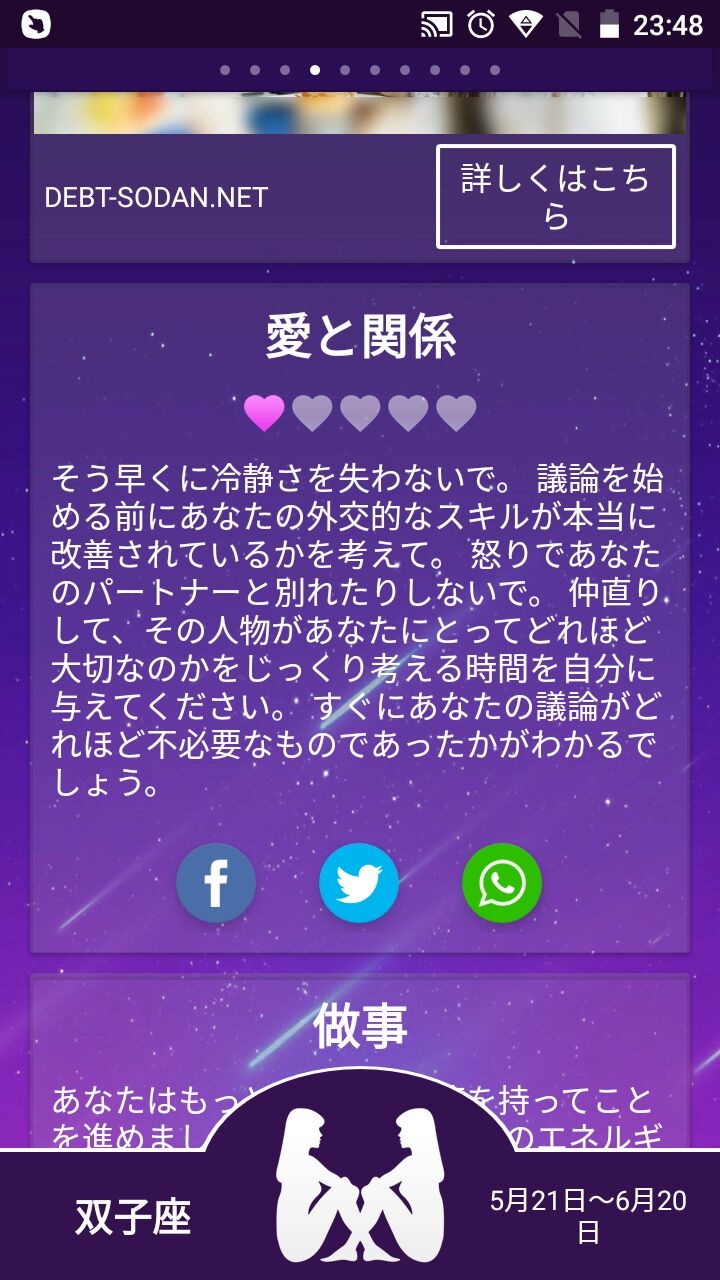Open the DEBT-SODAN.NET ad link
The width and height of the screenshot is (720, 1280).
click(x=156, y=197)
